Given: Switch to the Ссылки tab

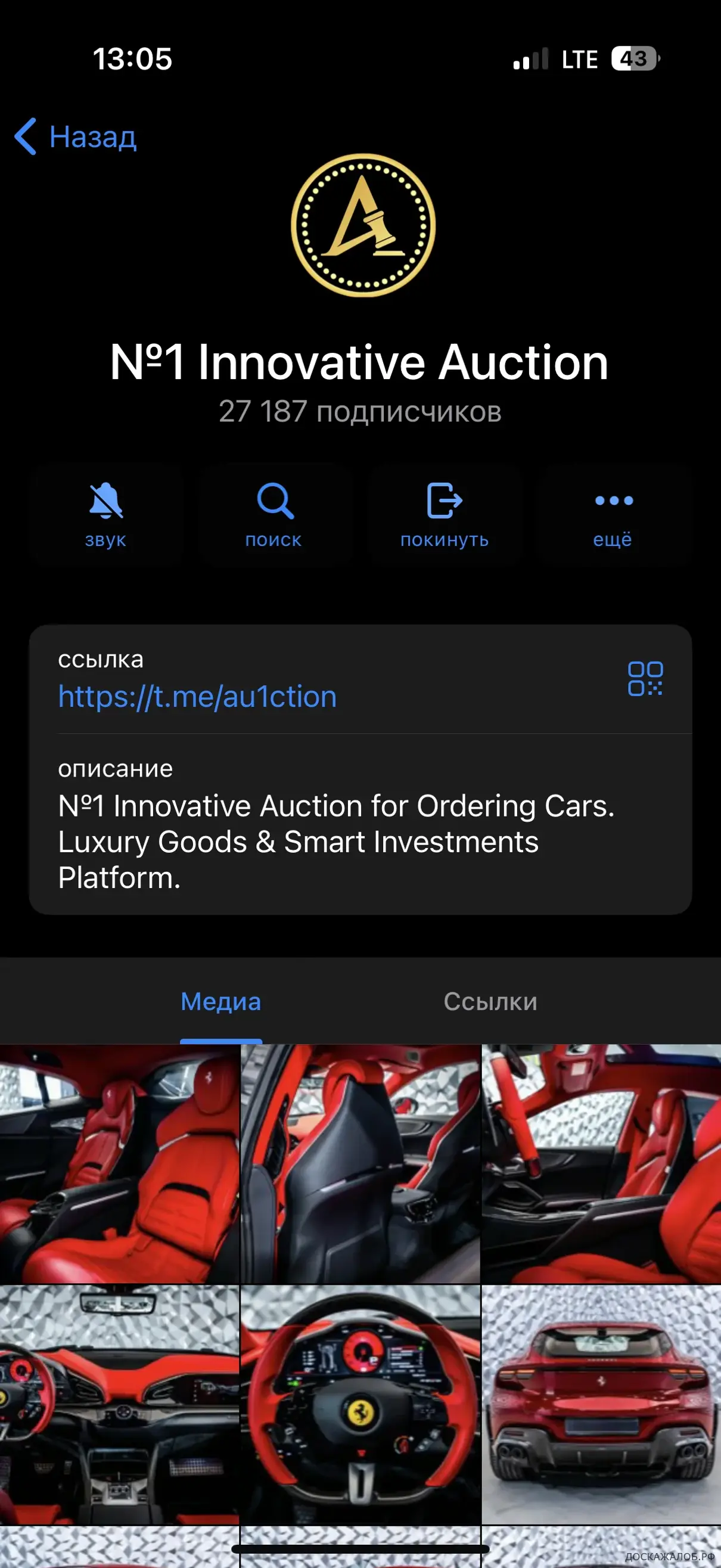Looking at the screenshot, I should [490, 1002].
